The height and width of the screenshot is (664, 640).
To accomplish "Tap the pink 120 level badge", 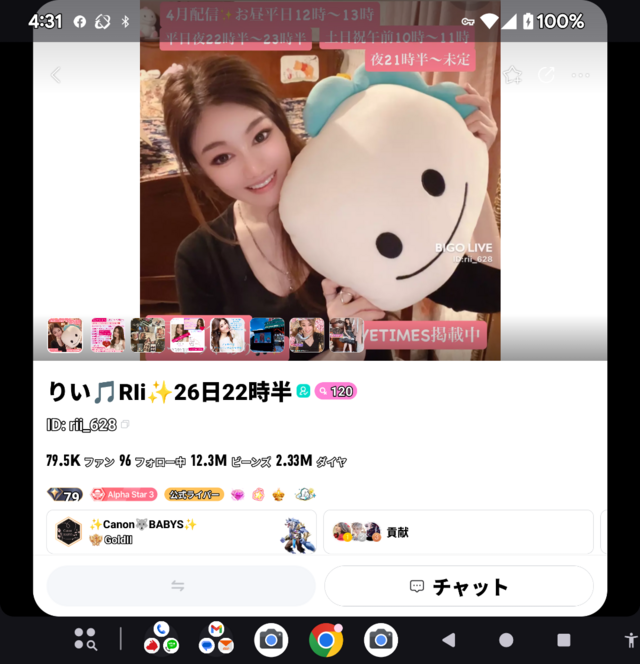I will 336,391.
